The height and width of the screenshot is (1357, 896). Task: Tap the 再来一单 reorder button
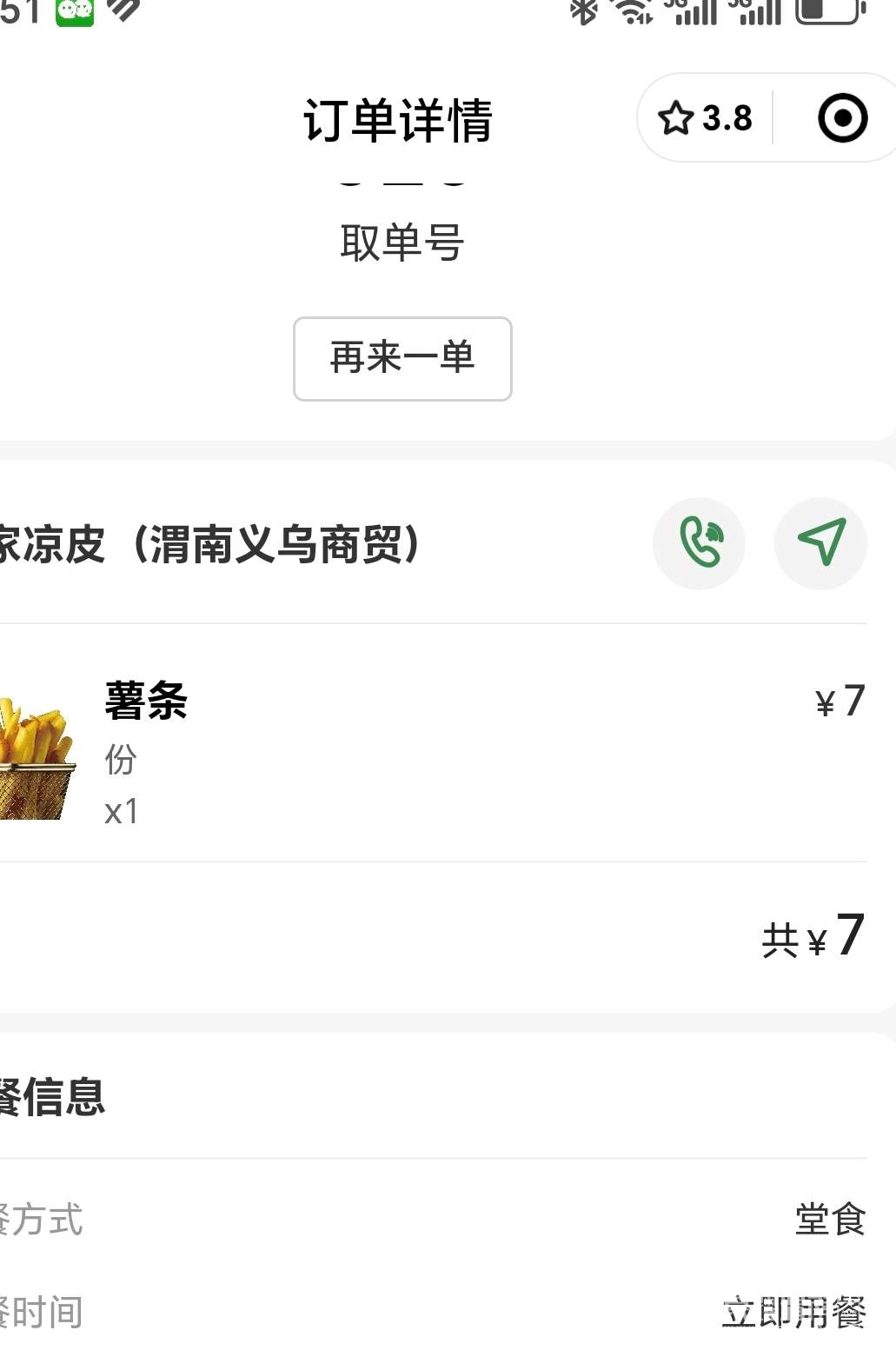tap(402, 358)
